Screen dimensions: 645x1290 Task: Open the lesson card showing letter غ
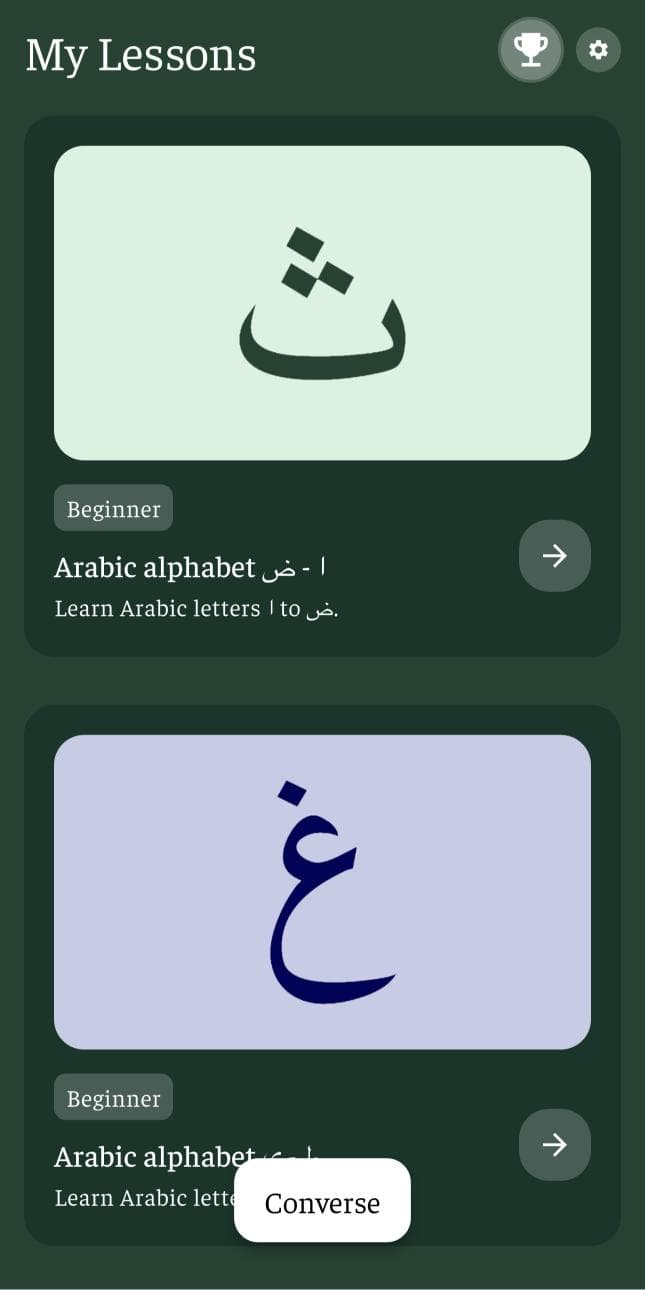[322, 892]
